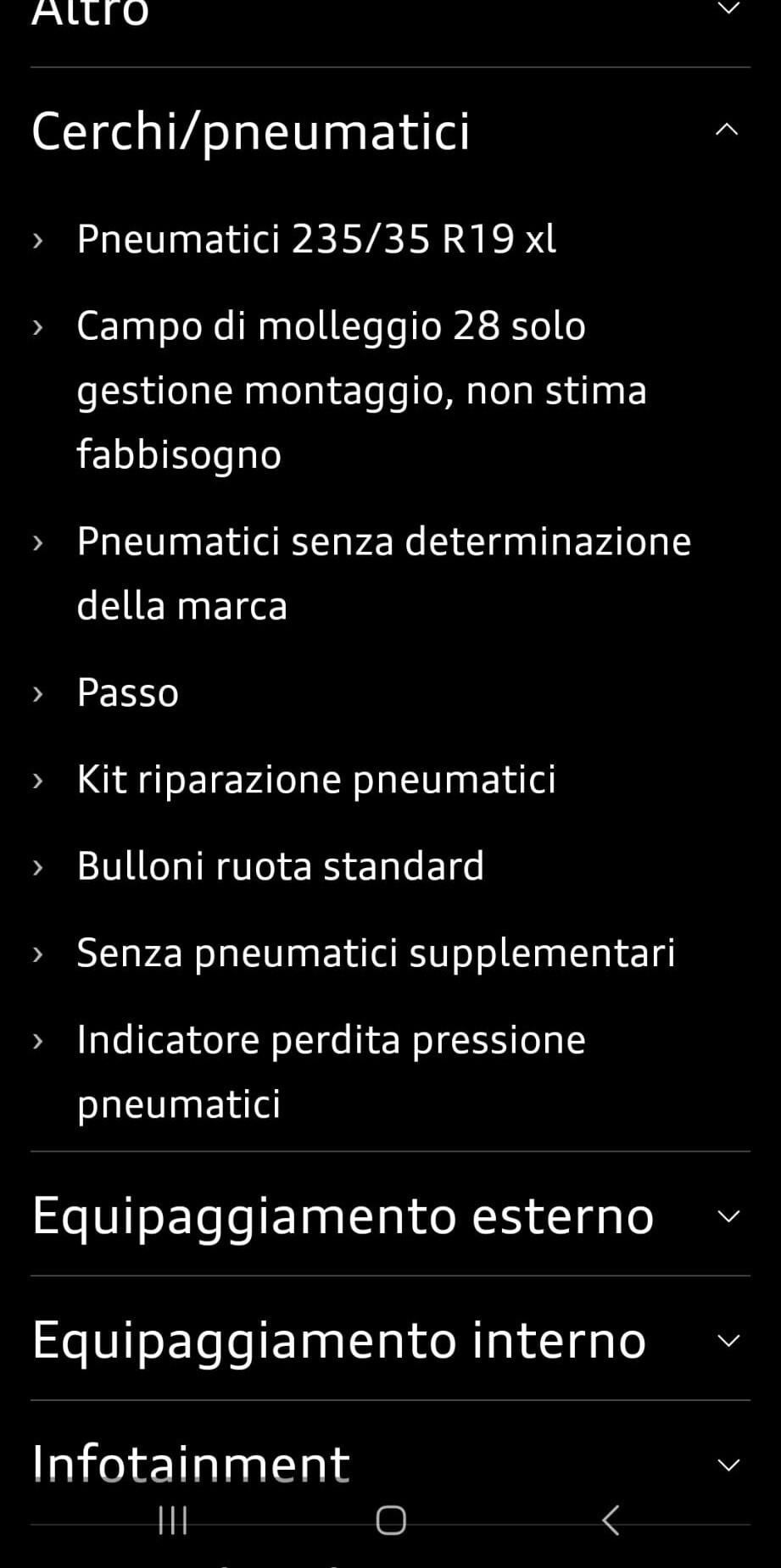Viewport: 781px width, 1568px height.
Task: Expand the Equipaggiamento interno section
Action: pos(728,1341)
